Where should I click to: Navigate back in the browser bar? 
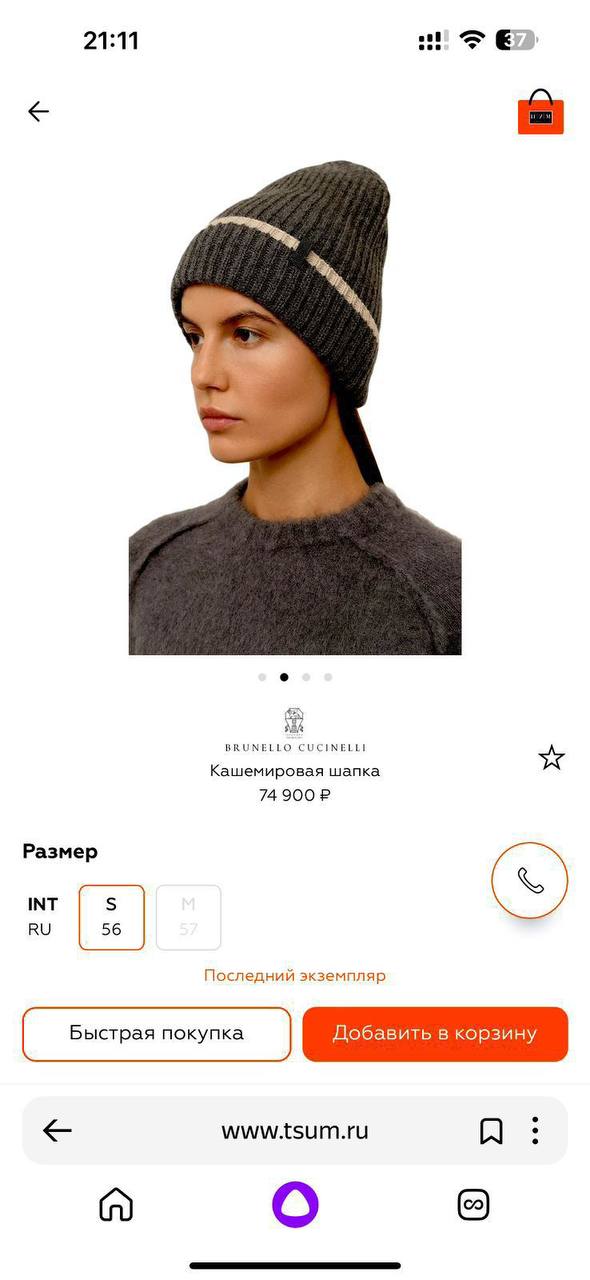[57, 1131]
